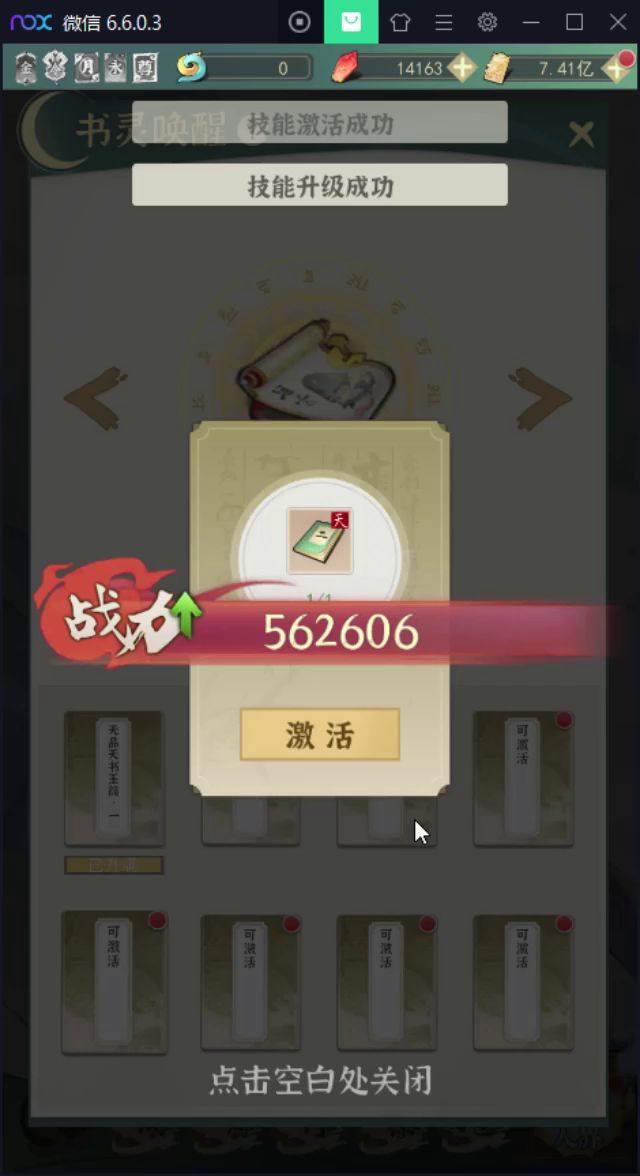Open the emulator settings gear

tap(487, 22)
